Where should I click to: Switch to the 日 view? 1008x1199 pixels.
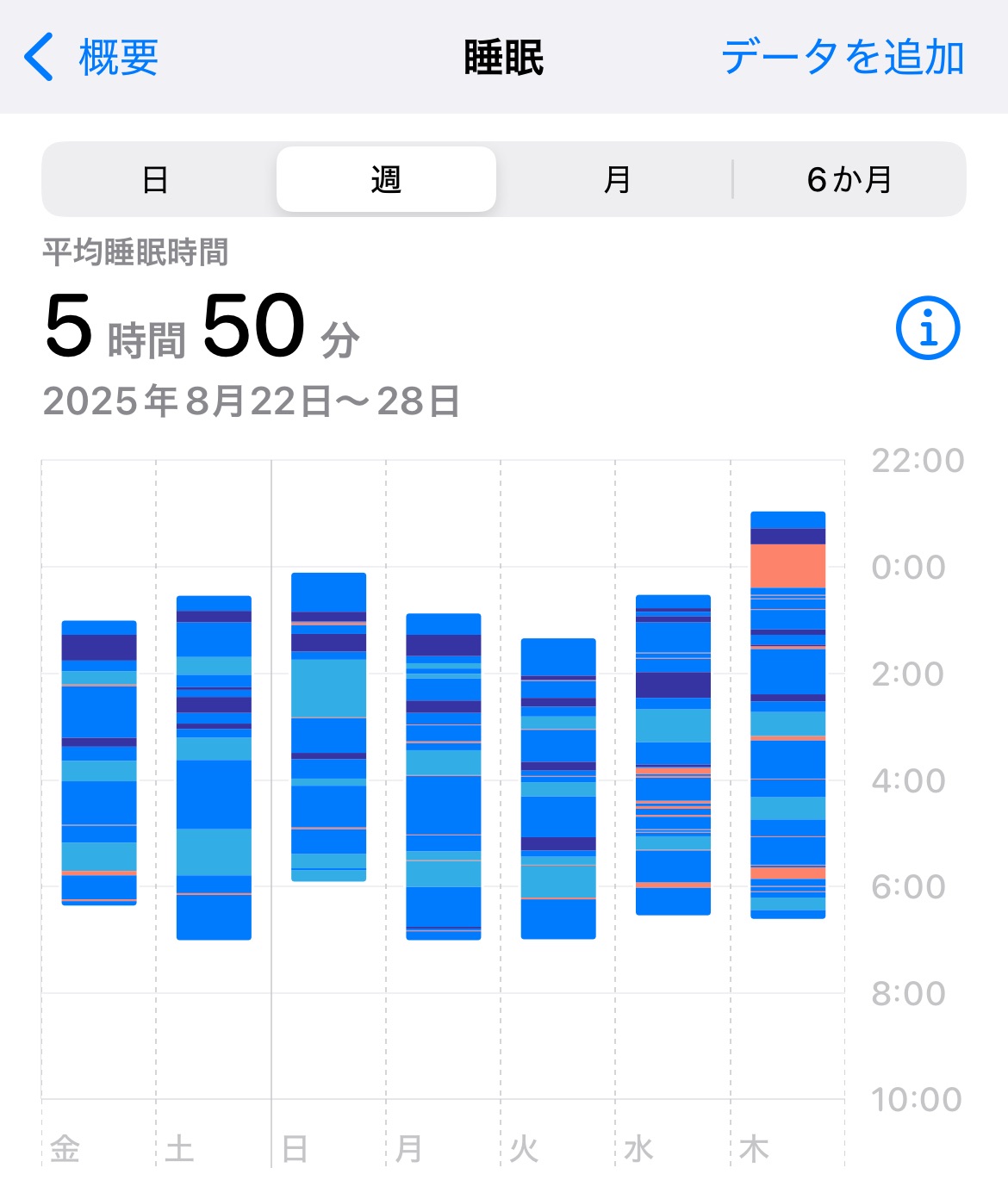pyautogui.click(x=155, y=179)
